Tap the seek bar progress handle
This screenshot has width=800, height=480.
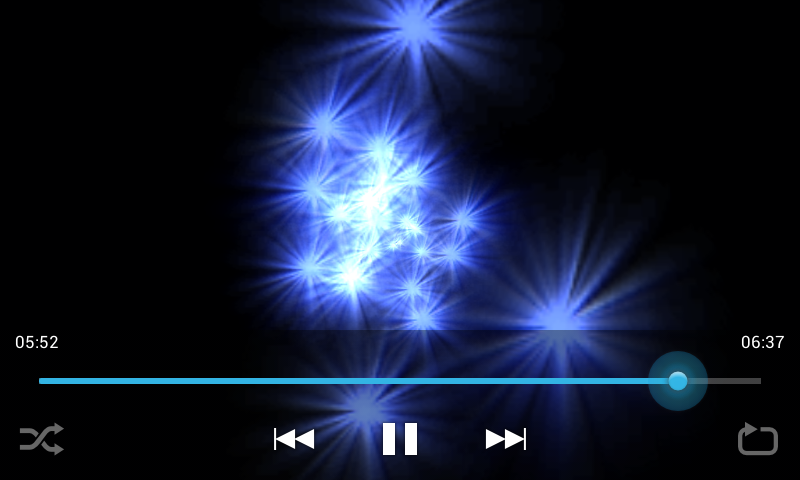[678, 381]
